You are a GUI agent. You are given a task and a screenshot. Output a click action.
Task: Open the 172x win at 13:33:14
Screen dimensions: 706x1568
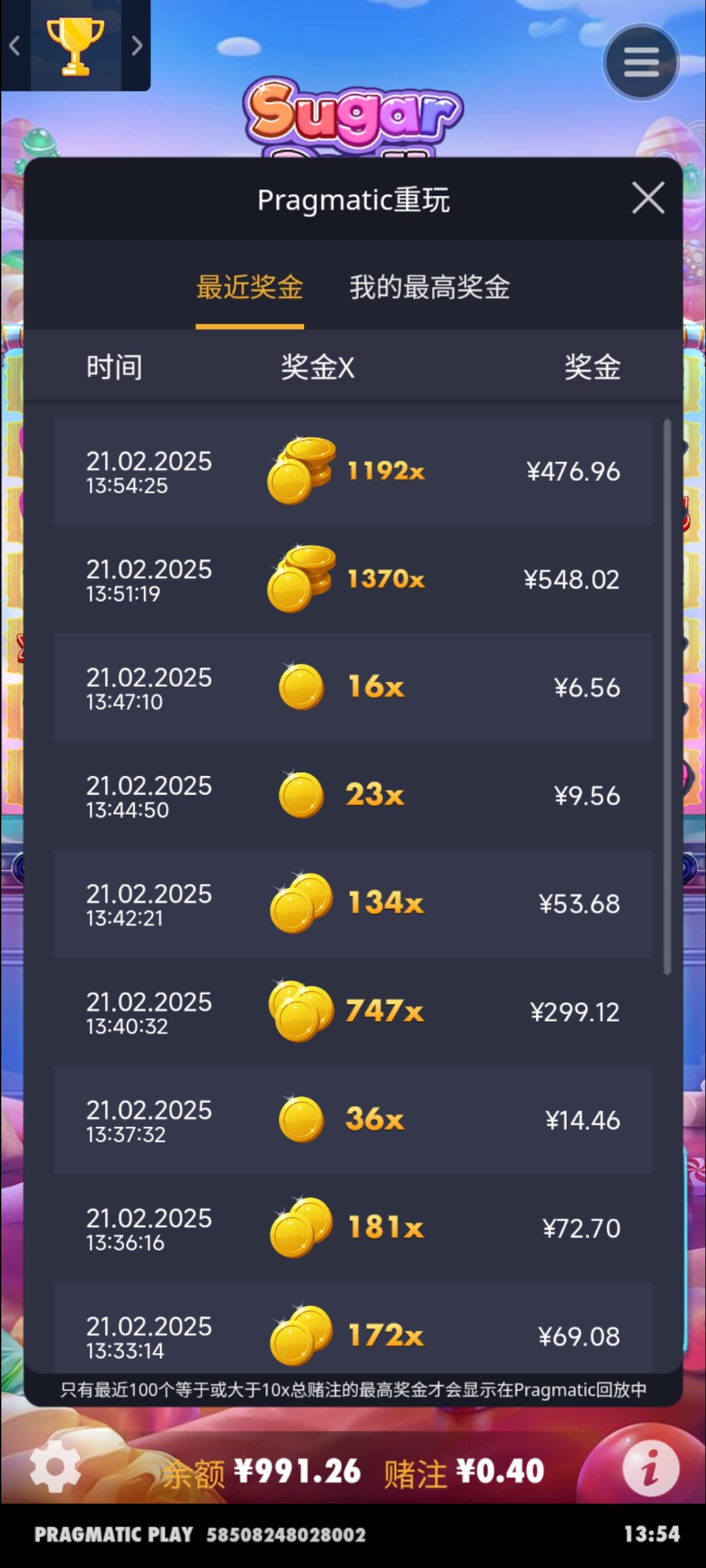point(353,1333)
